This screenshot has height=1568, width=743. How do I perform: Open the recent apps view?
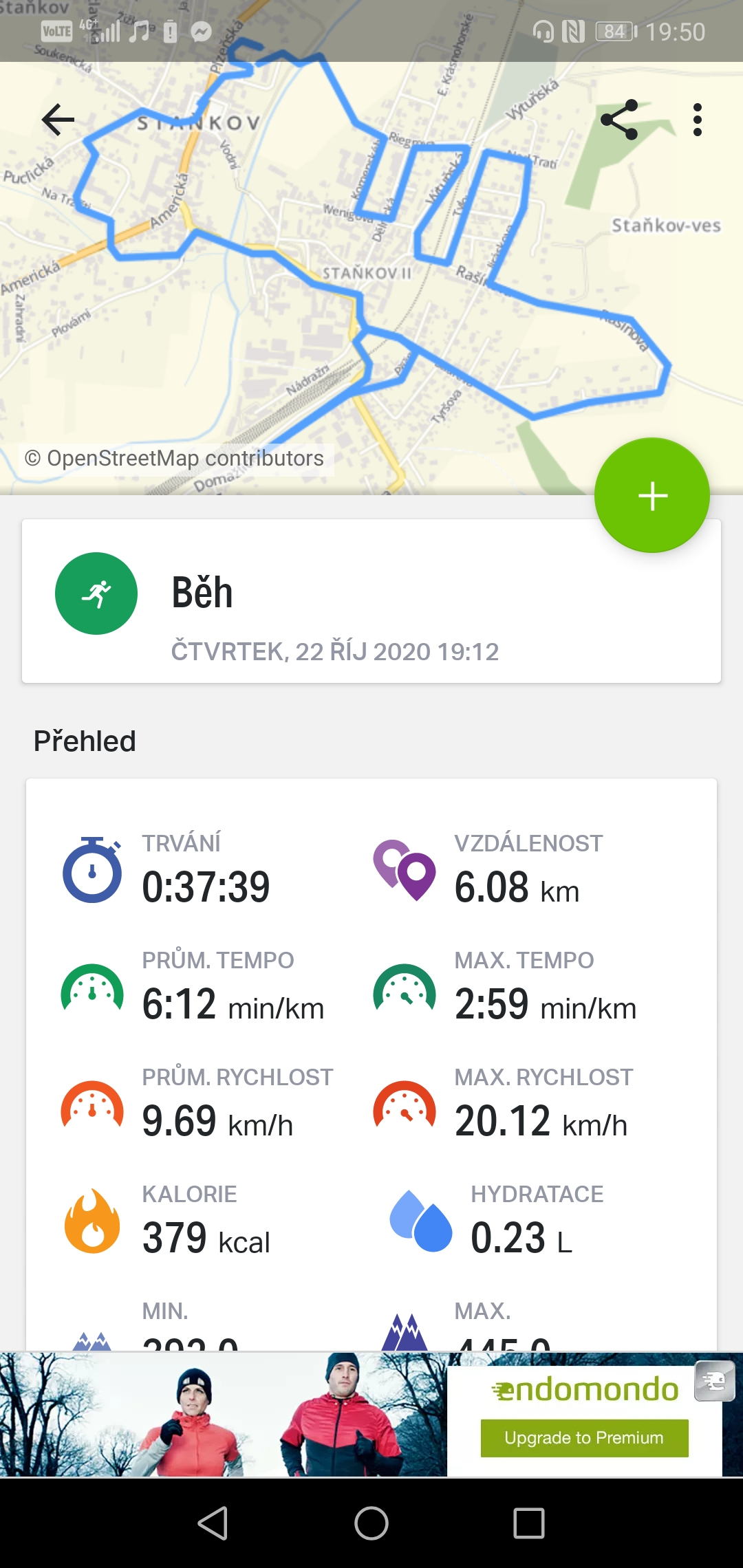[528, 1523]
